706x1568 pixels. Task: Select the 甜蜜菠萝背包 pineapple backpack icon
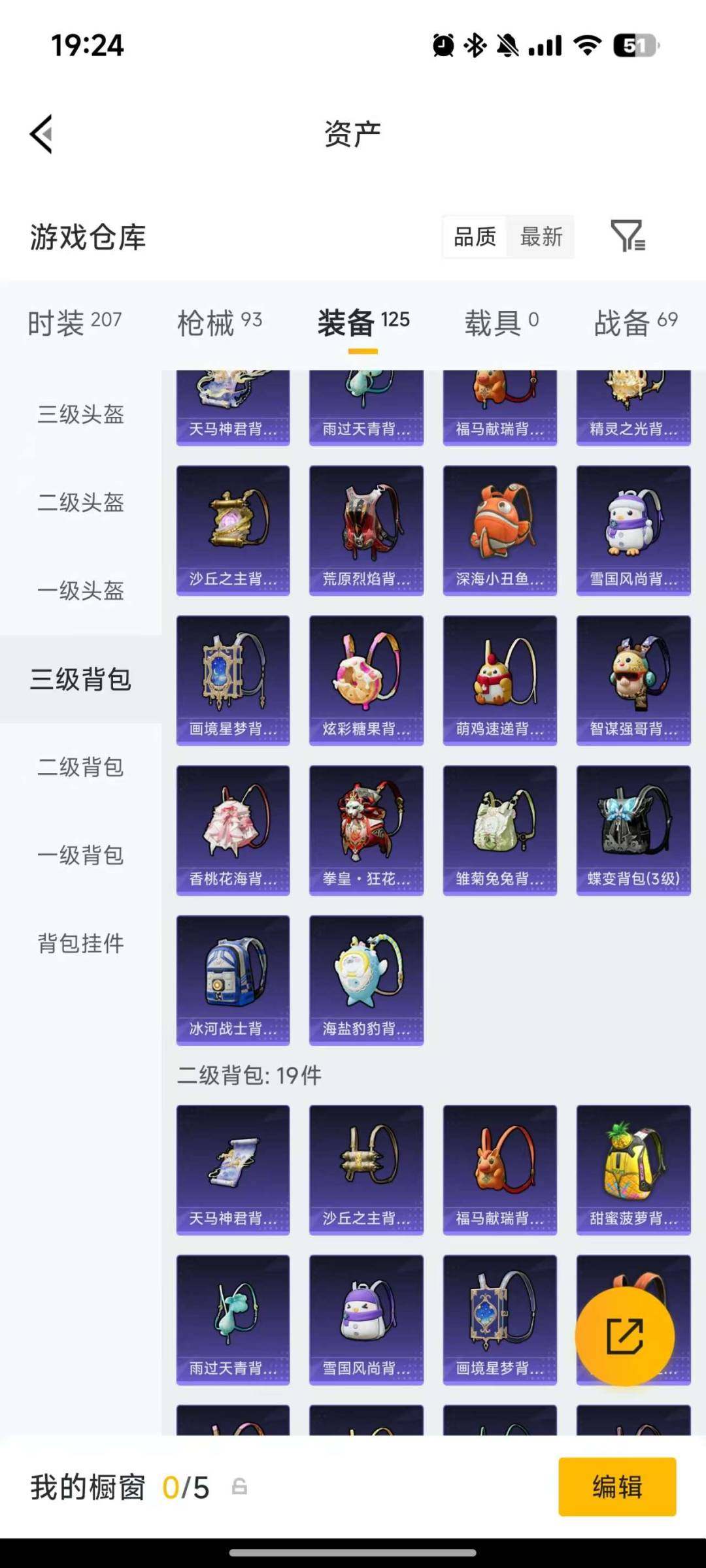pyautogui.click(x=633, y=1169)
